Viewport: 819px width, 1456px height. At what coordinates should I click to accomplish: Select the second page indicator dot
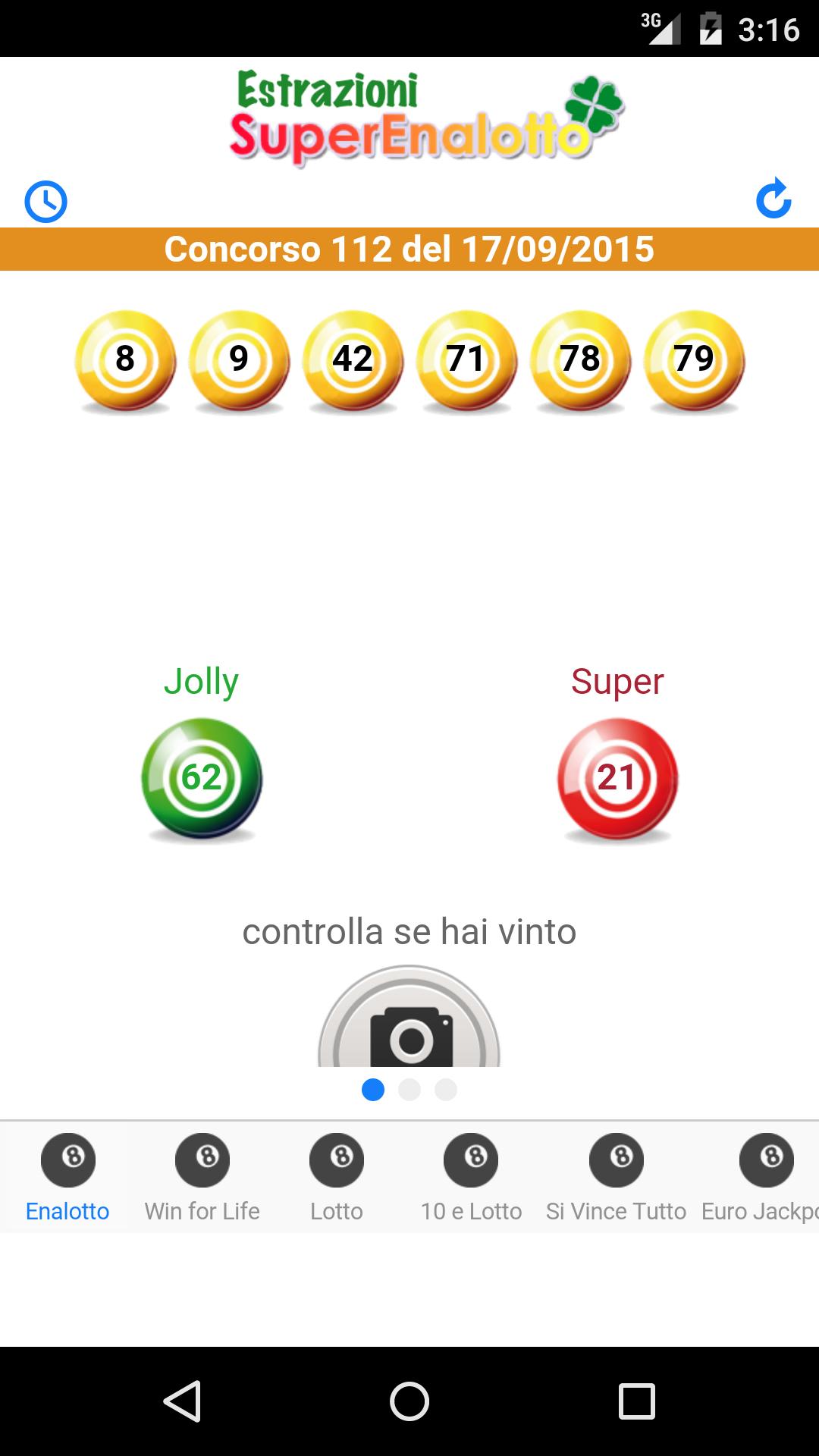coord(409,1090)
